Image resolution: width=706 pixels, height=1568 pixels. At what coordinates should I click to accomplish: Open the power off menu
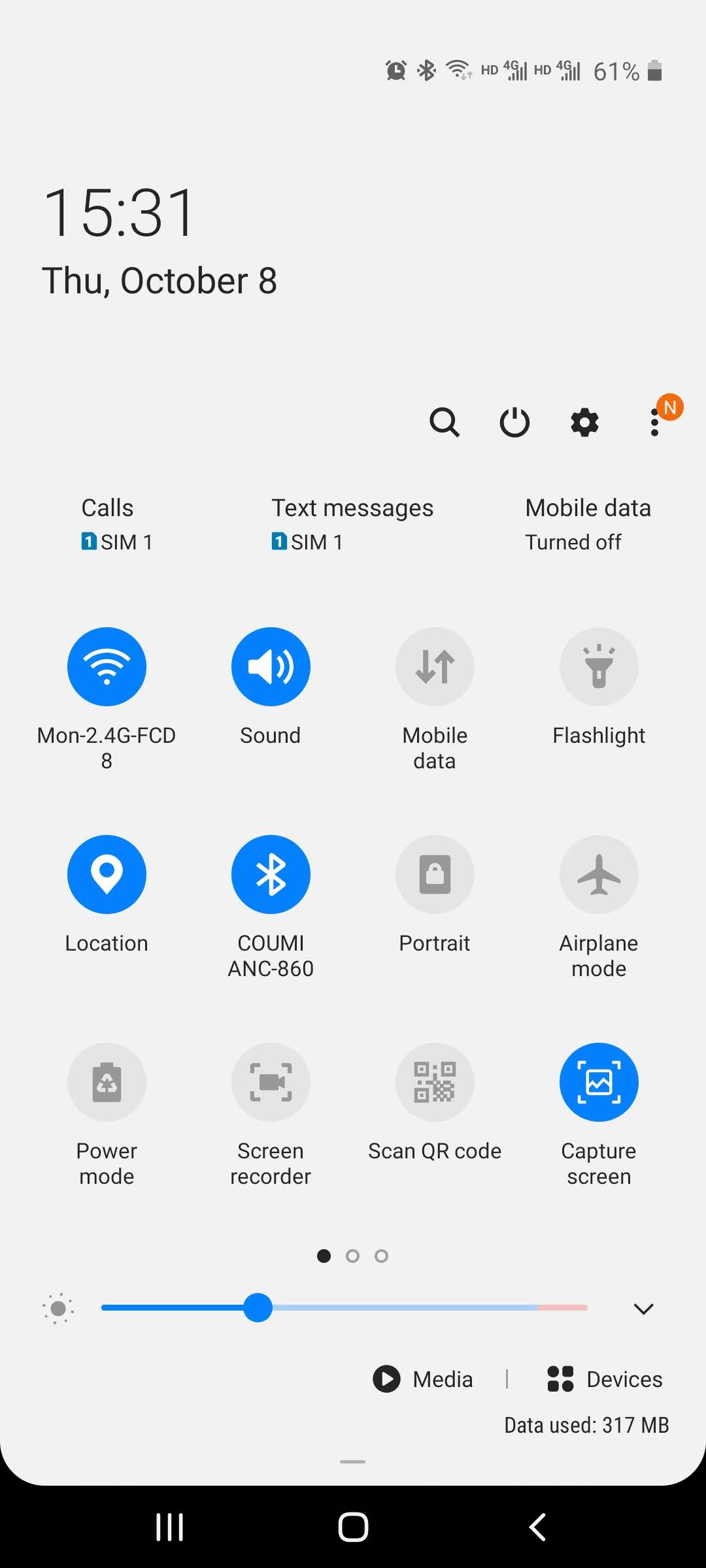[x=514, y=422]
